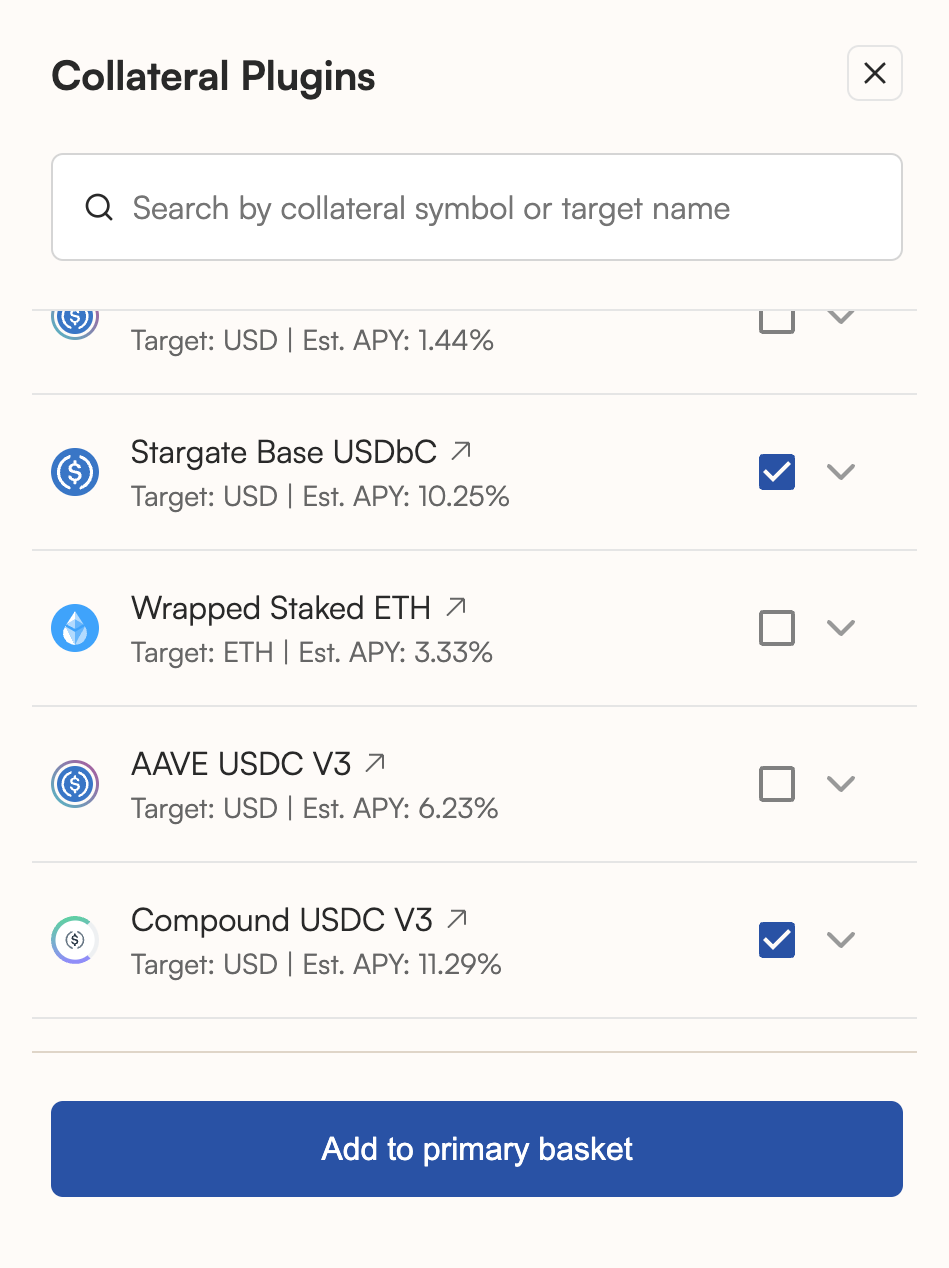Focus the collateral symbol search field
The image size is (949, 1268).
(476, 208)
